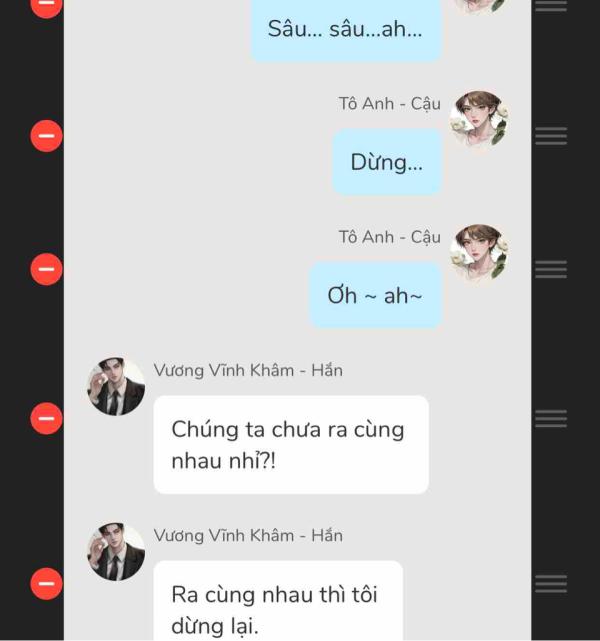This screenshot has width=600, height=641.
Task: Remove the "Ơh ~ ah~" message
Action: [x=46, y=269]
